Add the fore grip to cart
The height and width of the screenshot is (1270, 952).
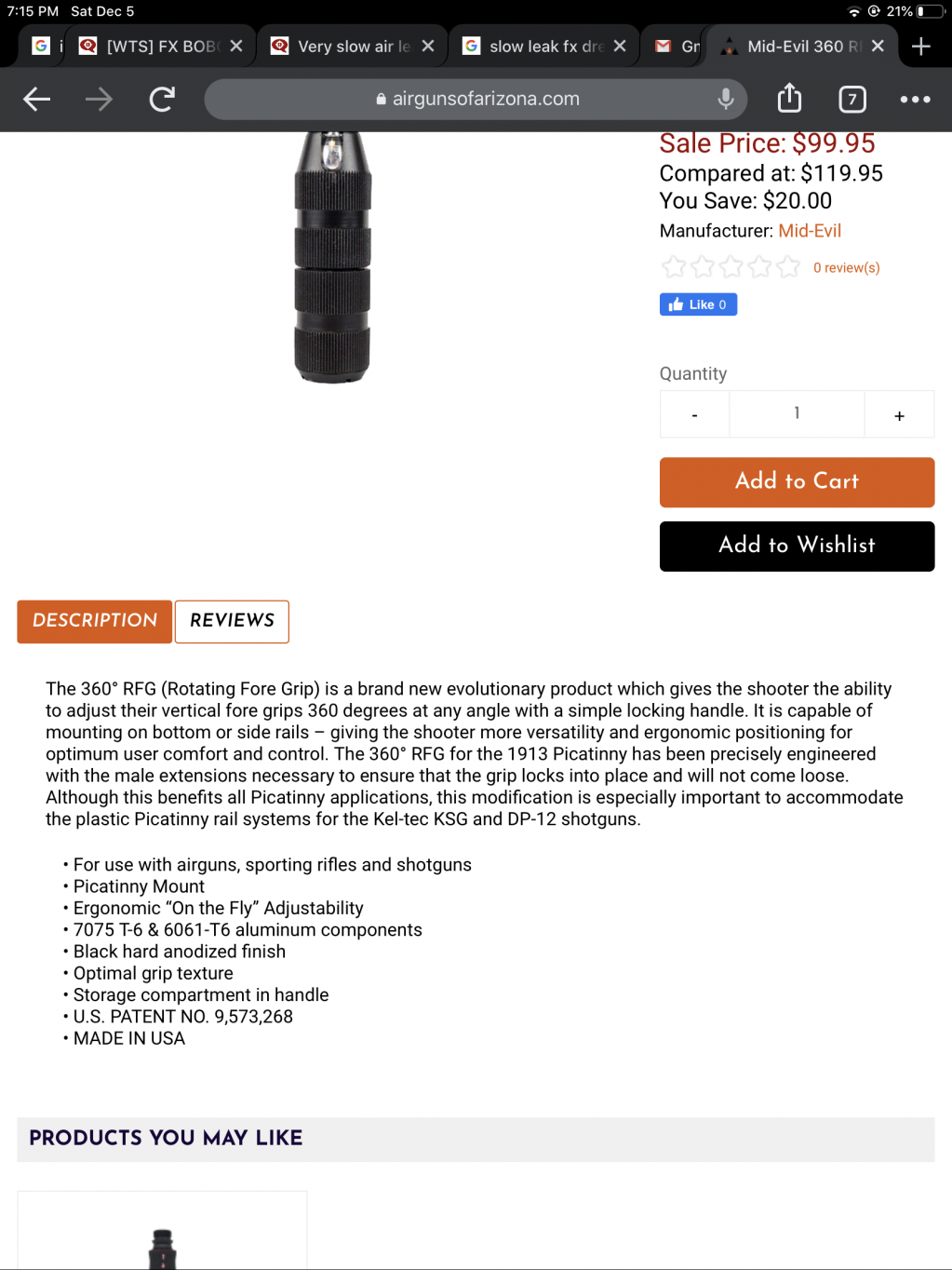pyautogui.click(x=797, y=481)
